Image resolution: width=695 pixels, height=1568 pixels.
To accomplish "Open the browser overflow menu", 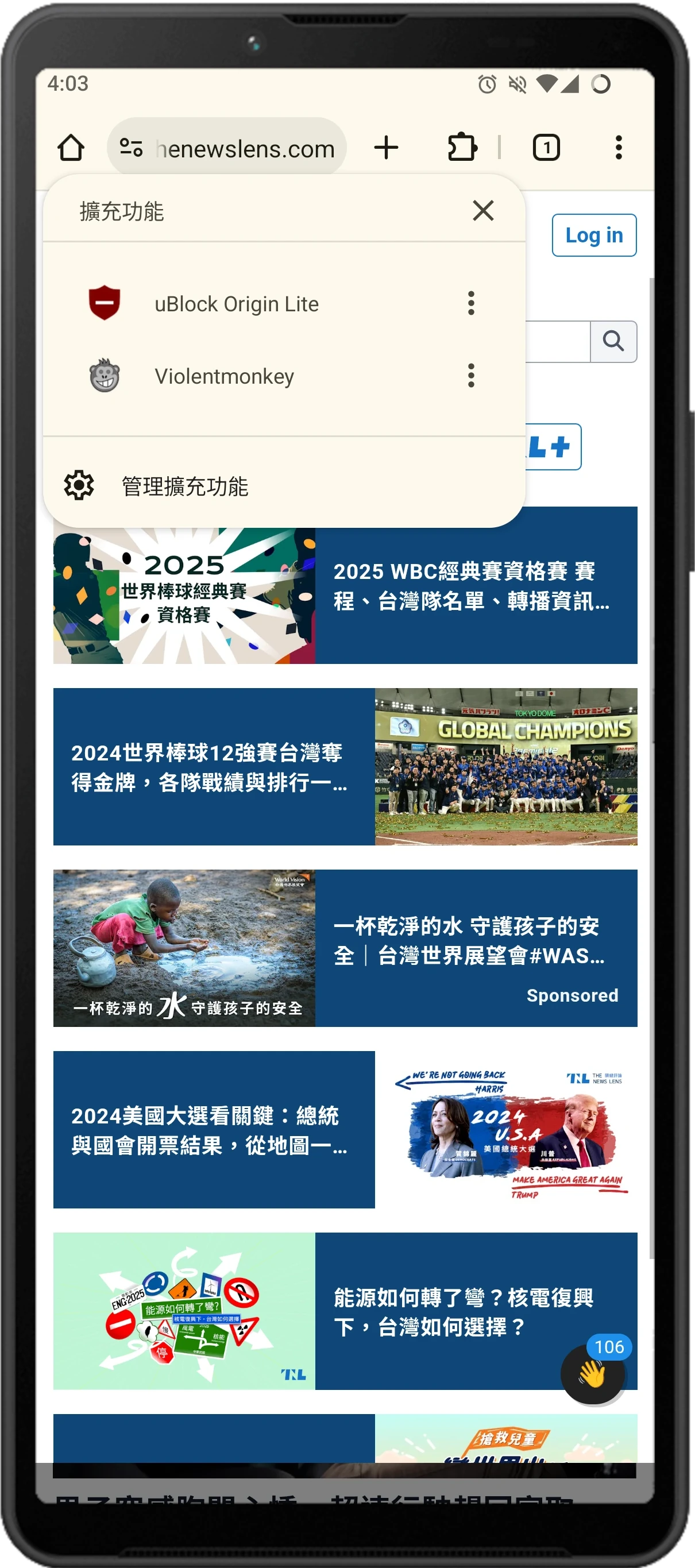I will pos(618,147).
